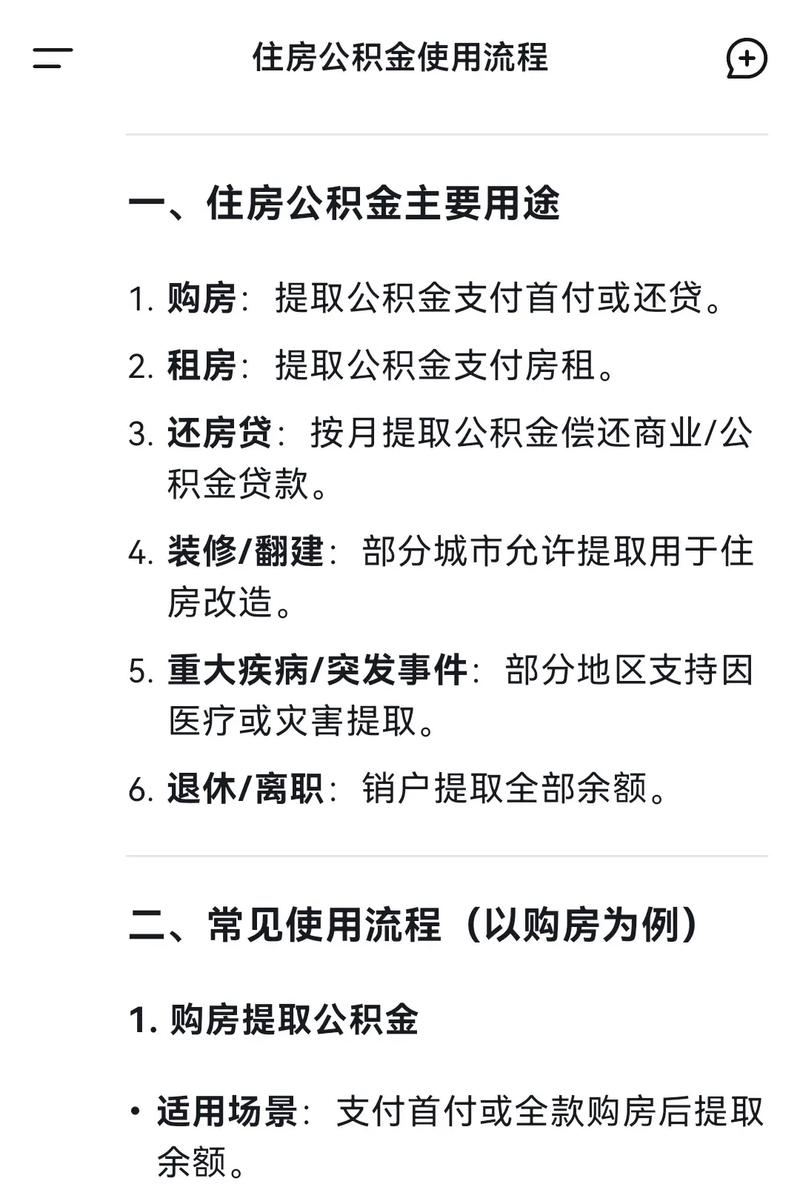The height and width of the screenshot is (1187, 800).
Task: Tap the bold text 租房 in item 2
Action: point(199,368)
